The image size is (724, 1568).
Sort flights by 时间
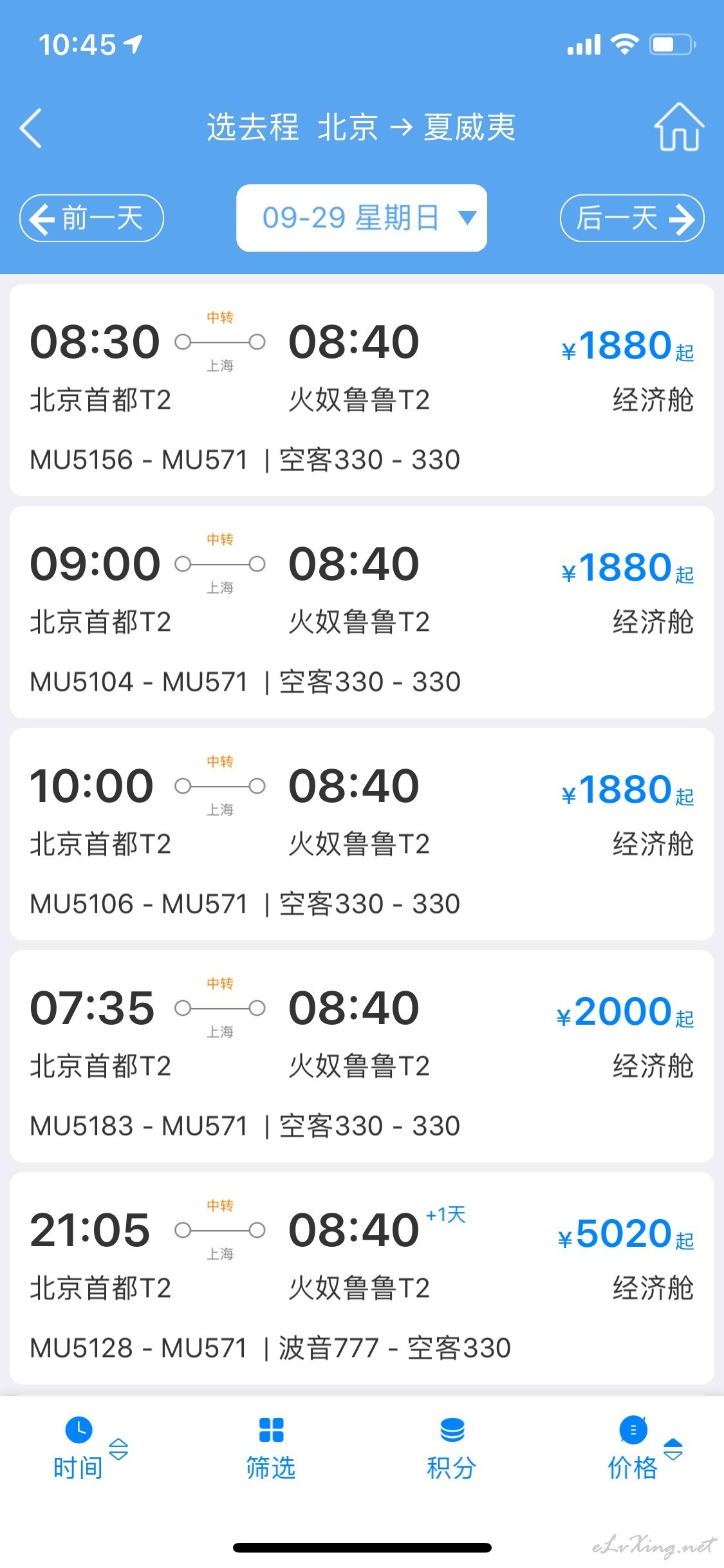click(x=90, y=1448)
